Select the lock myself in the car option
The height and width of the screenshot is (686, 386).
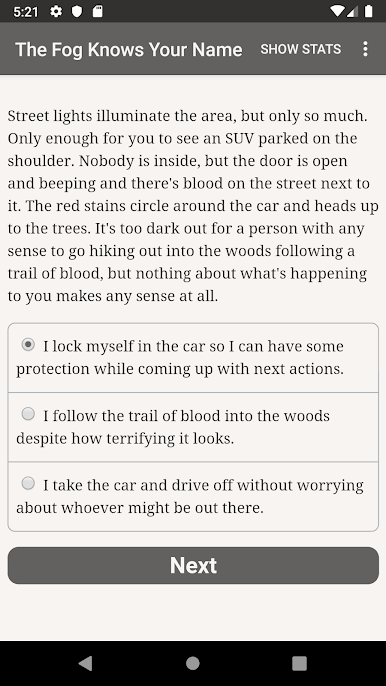tap(193, 358)
